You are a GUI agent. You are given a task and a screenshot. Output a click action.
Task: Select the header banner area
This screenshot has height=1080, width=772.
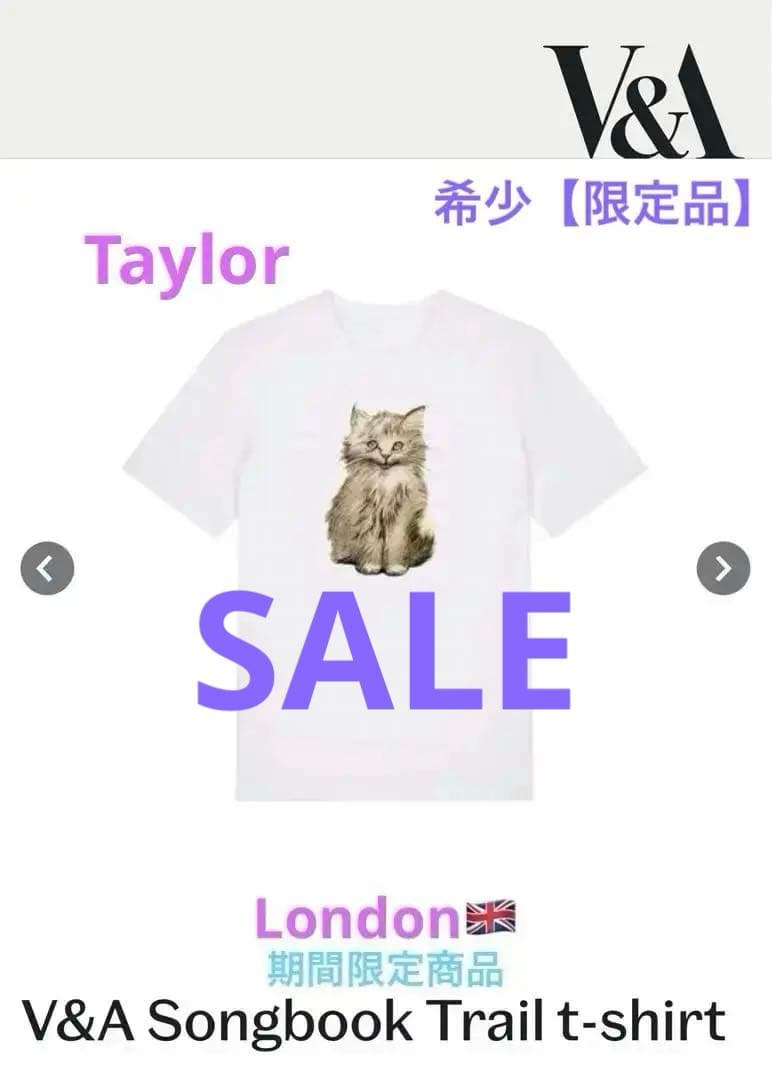click(300, 80)
